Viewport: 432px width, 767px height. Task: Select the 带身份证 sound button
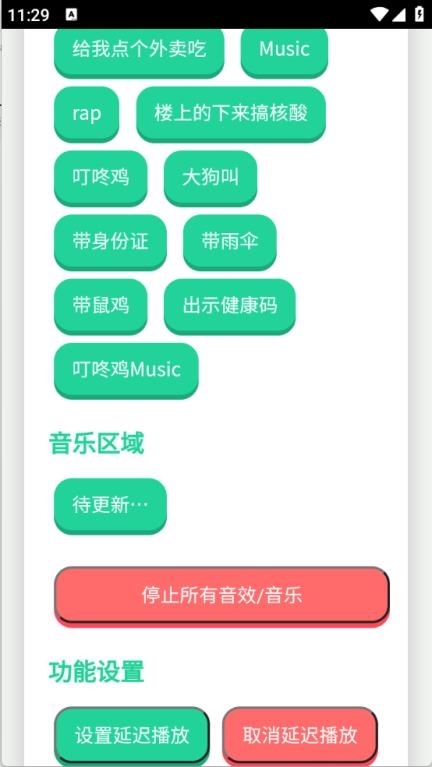[110, 242]
